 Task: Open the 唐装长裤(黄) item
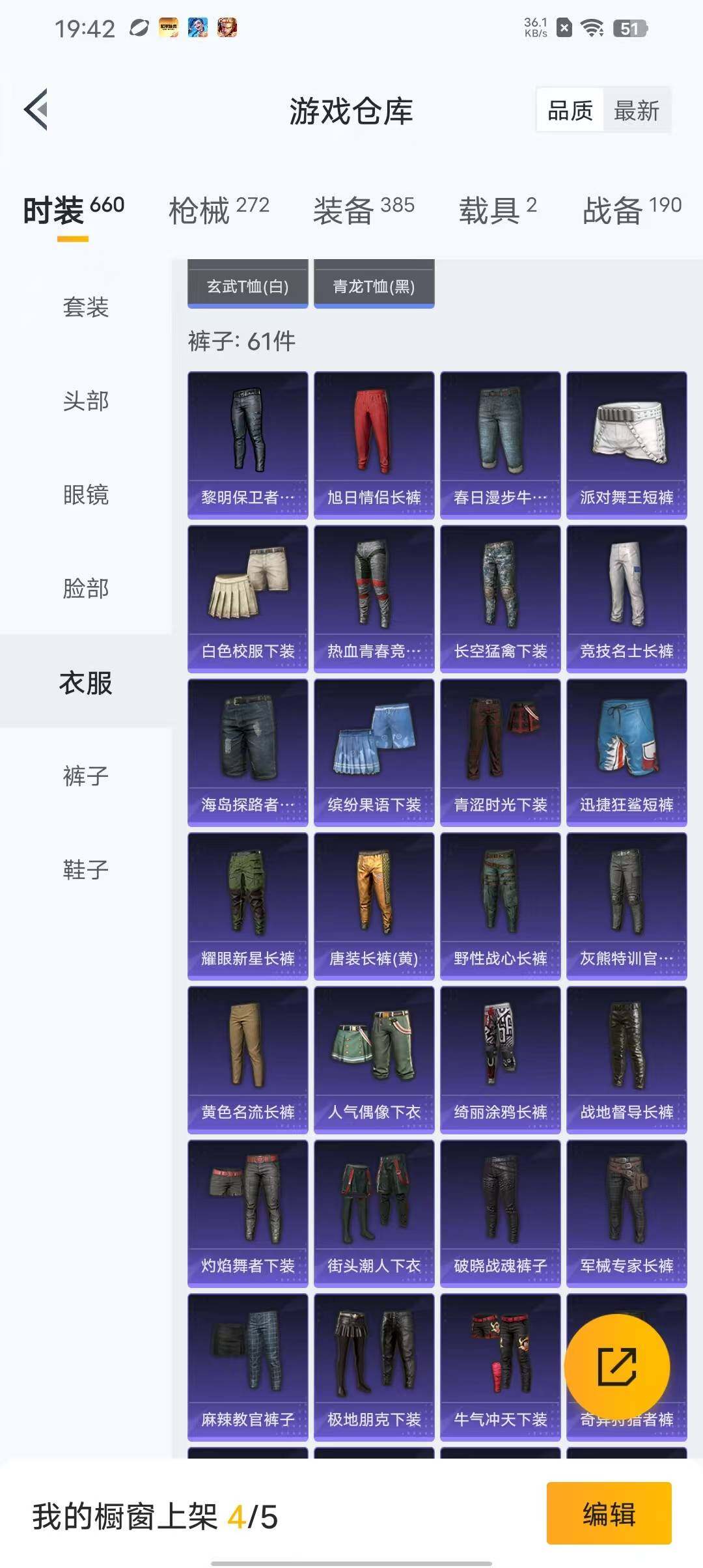tap(374, 906)
